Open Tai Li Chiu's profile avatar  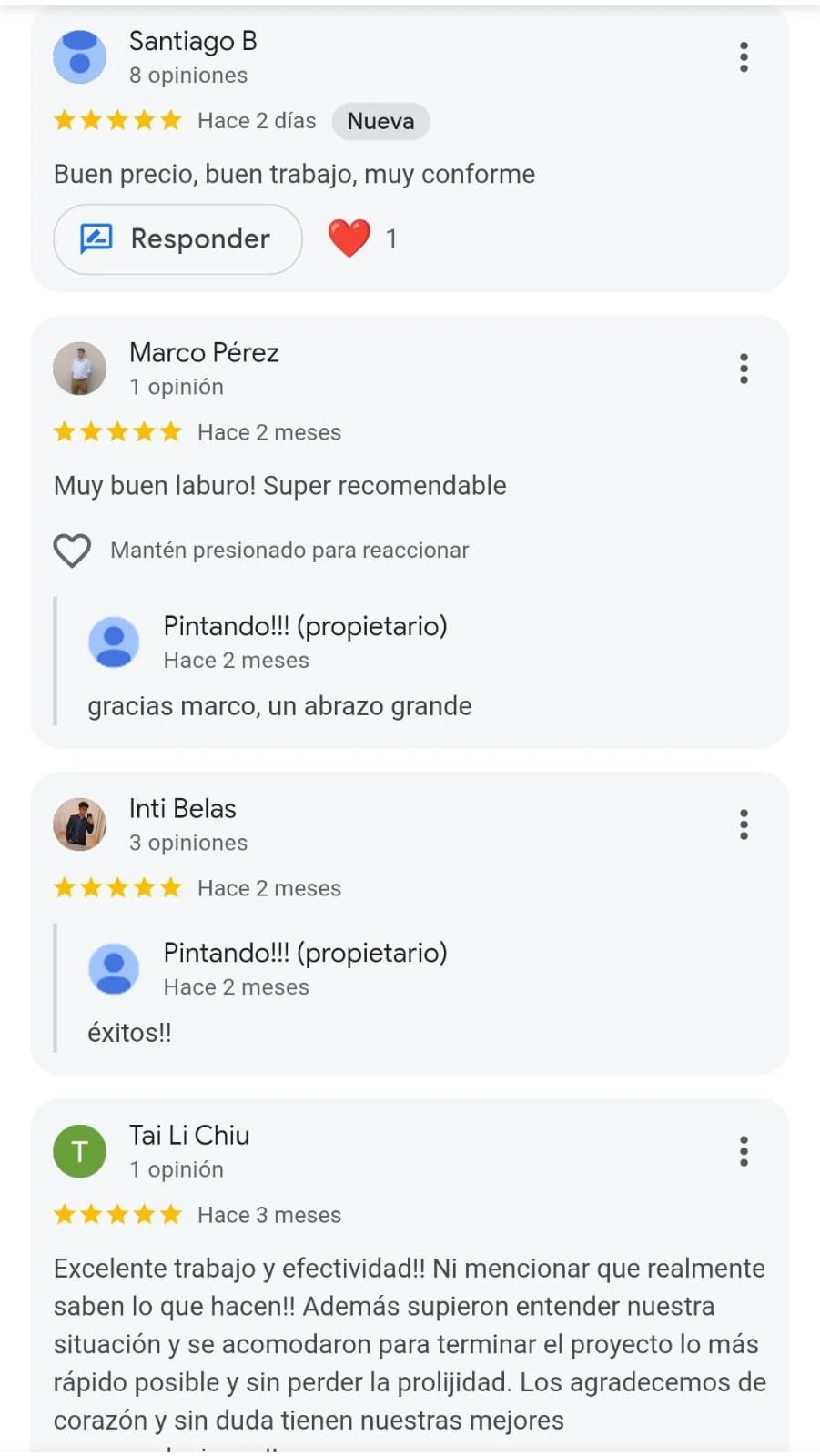[80, 1151]
